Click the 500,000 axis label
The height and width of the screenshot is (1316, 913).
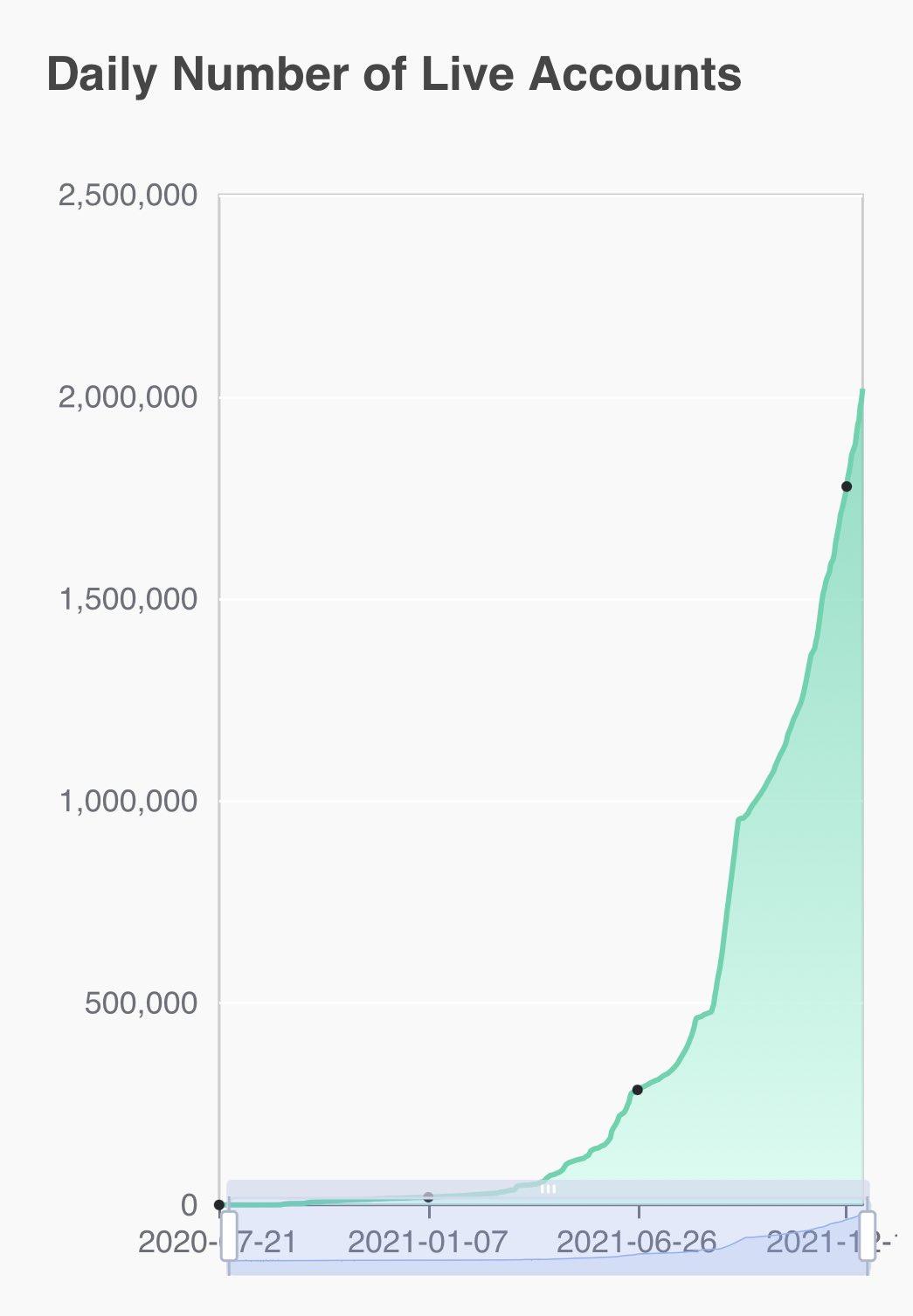click(x=142, y=1002)
